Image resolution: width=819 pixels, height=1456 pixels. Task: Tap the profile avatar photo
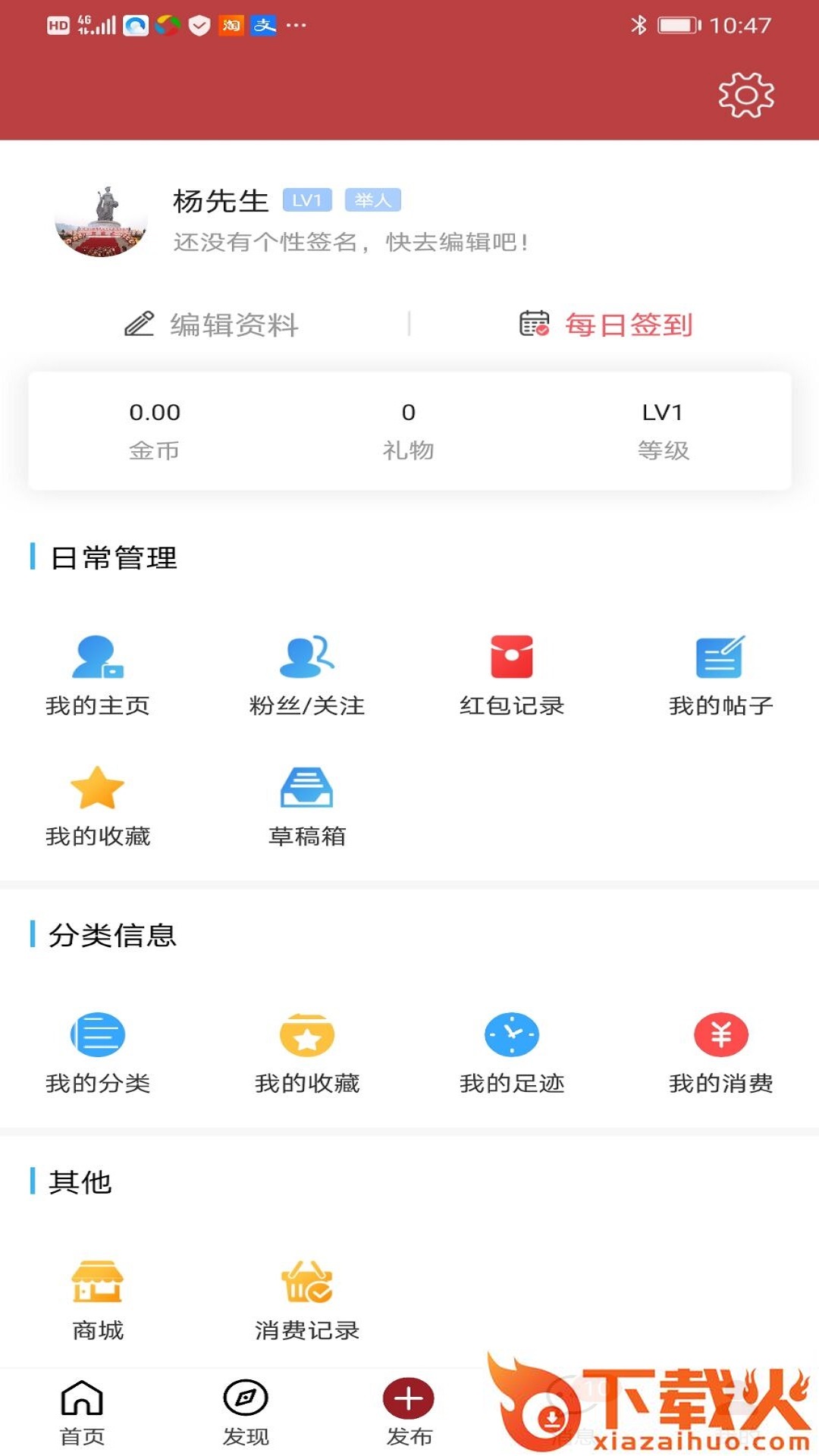tap(102, 221)
